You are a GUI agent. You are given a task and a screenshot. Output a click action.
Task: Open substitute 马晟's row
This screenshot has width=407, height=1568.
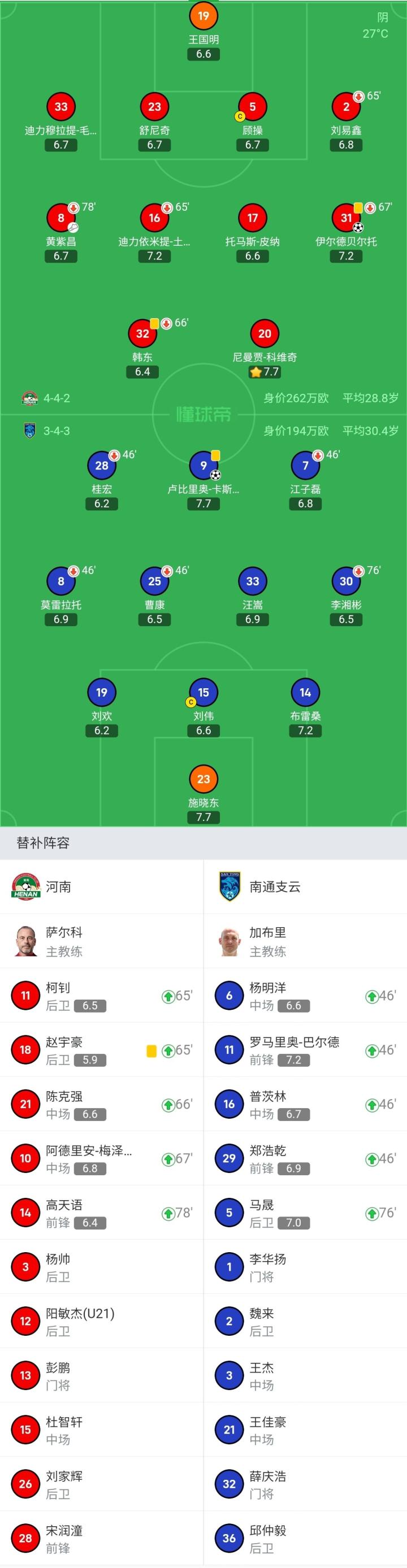(x=305, y=1213)
